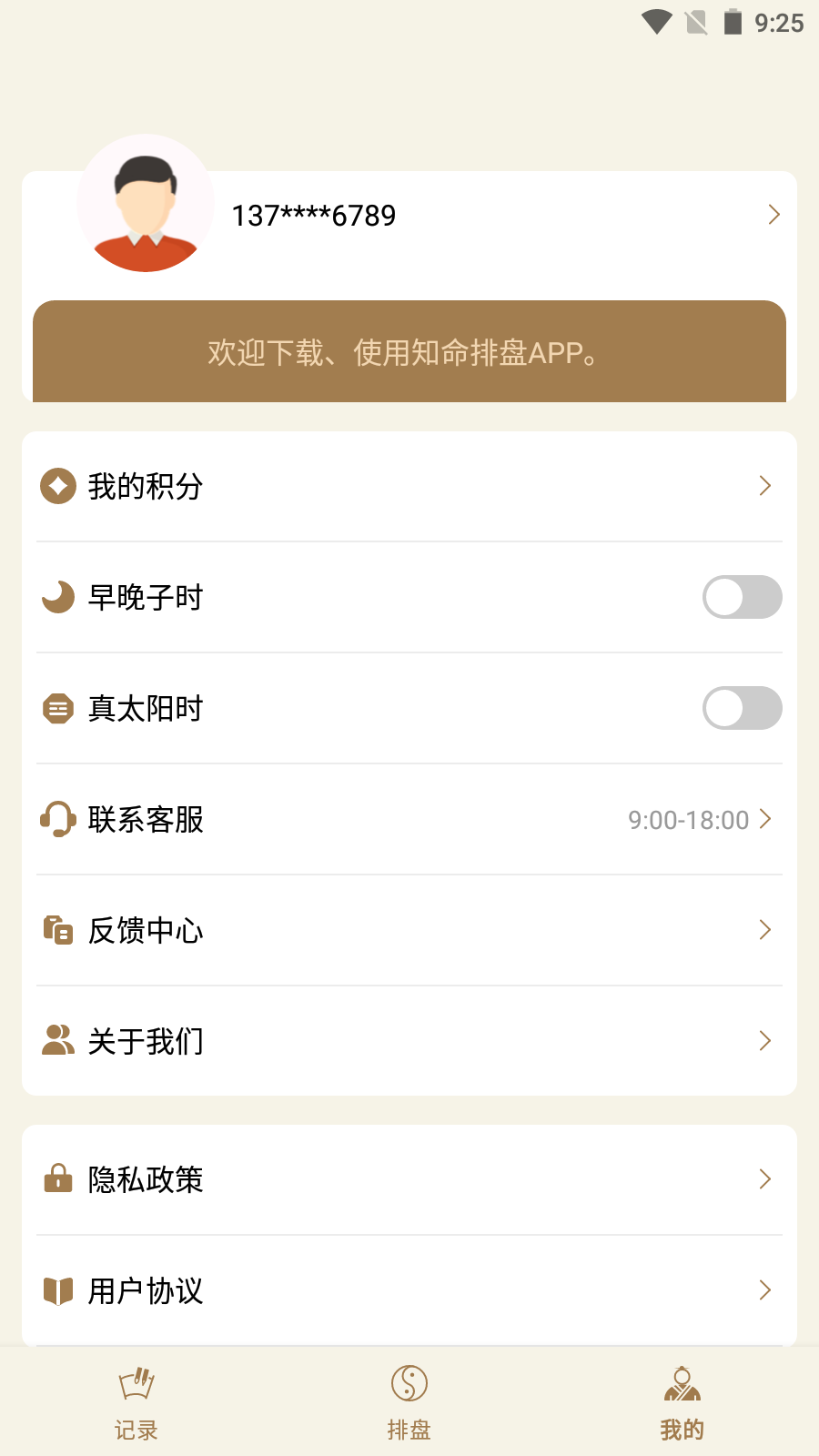Switch to the 我的 tab
This screenshot has height=1456, width=819.
[682, 1401]
